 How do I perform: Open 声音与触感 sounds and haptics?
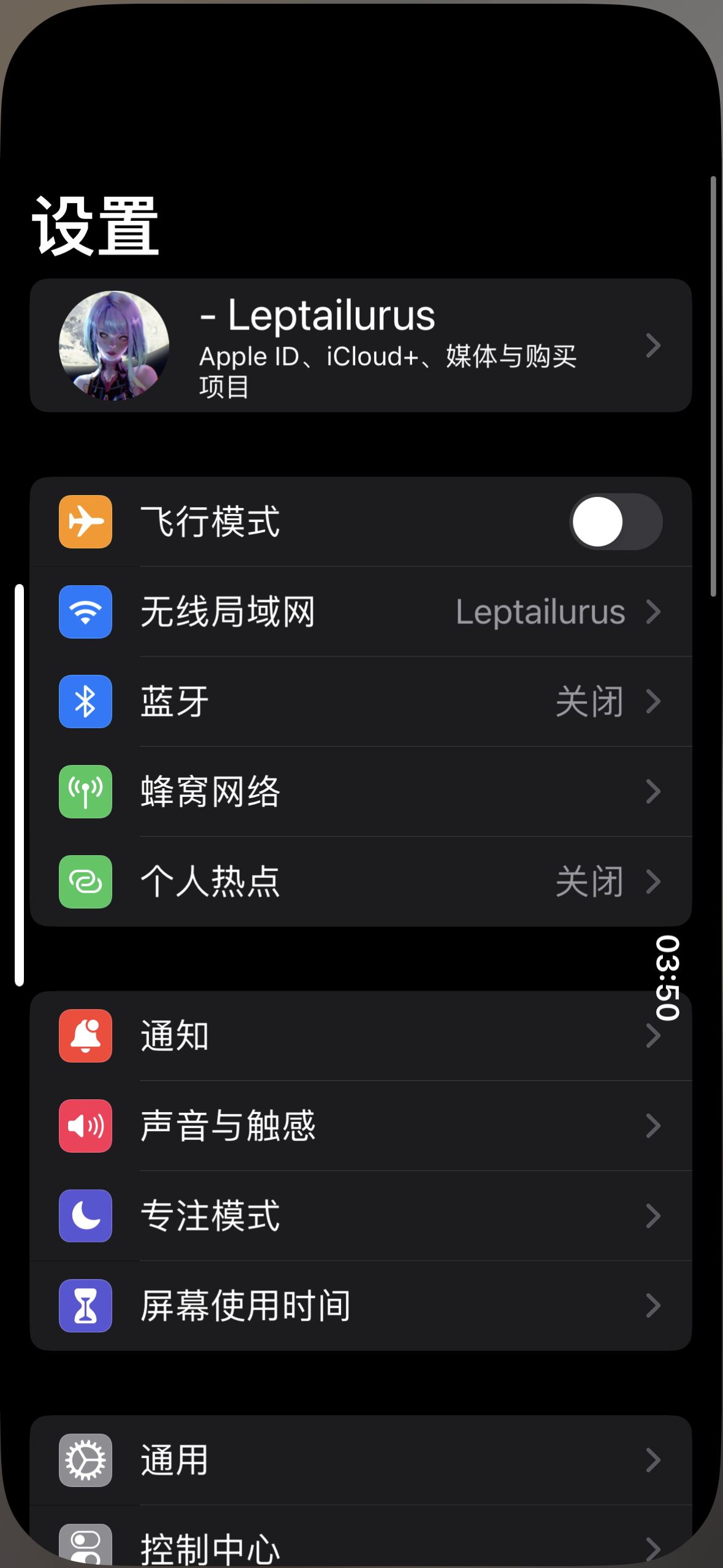(x=361, y=1126)
